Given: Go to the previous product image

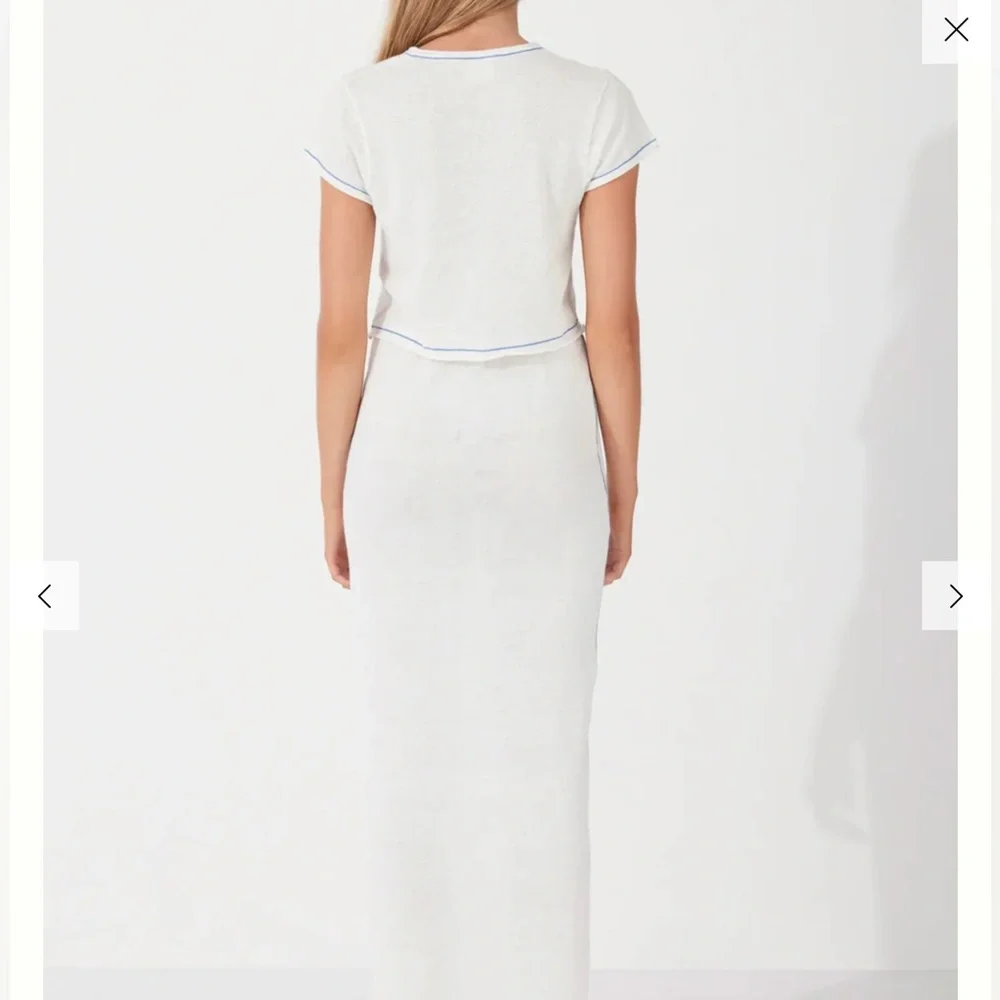Looking at the screenshot, I should point(45,596).
